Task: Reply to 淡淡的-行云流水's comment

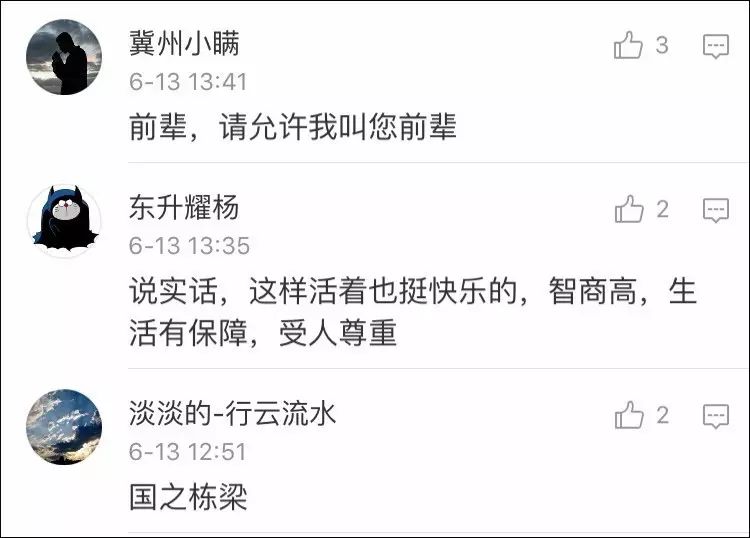Action: tap(715, 416)
